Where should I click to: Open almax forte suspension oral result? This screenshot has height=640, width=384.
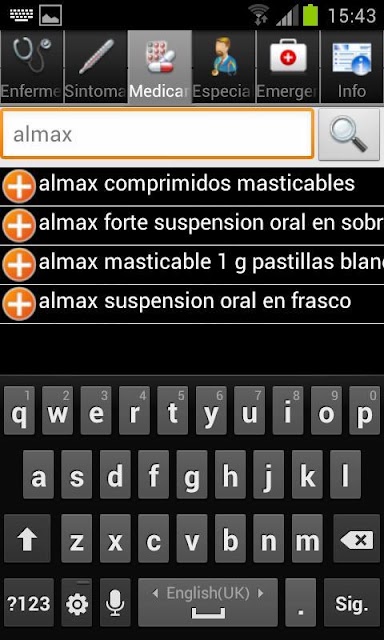(192, 224)
